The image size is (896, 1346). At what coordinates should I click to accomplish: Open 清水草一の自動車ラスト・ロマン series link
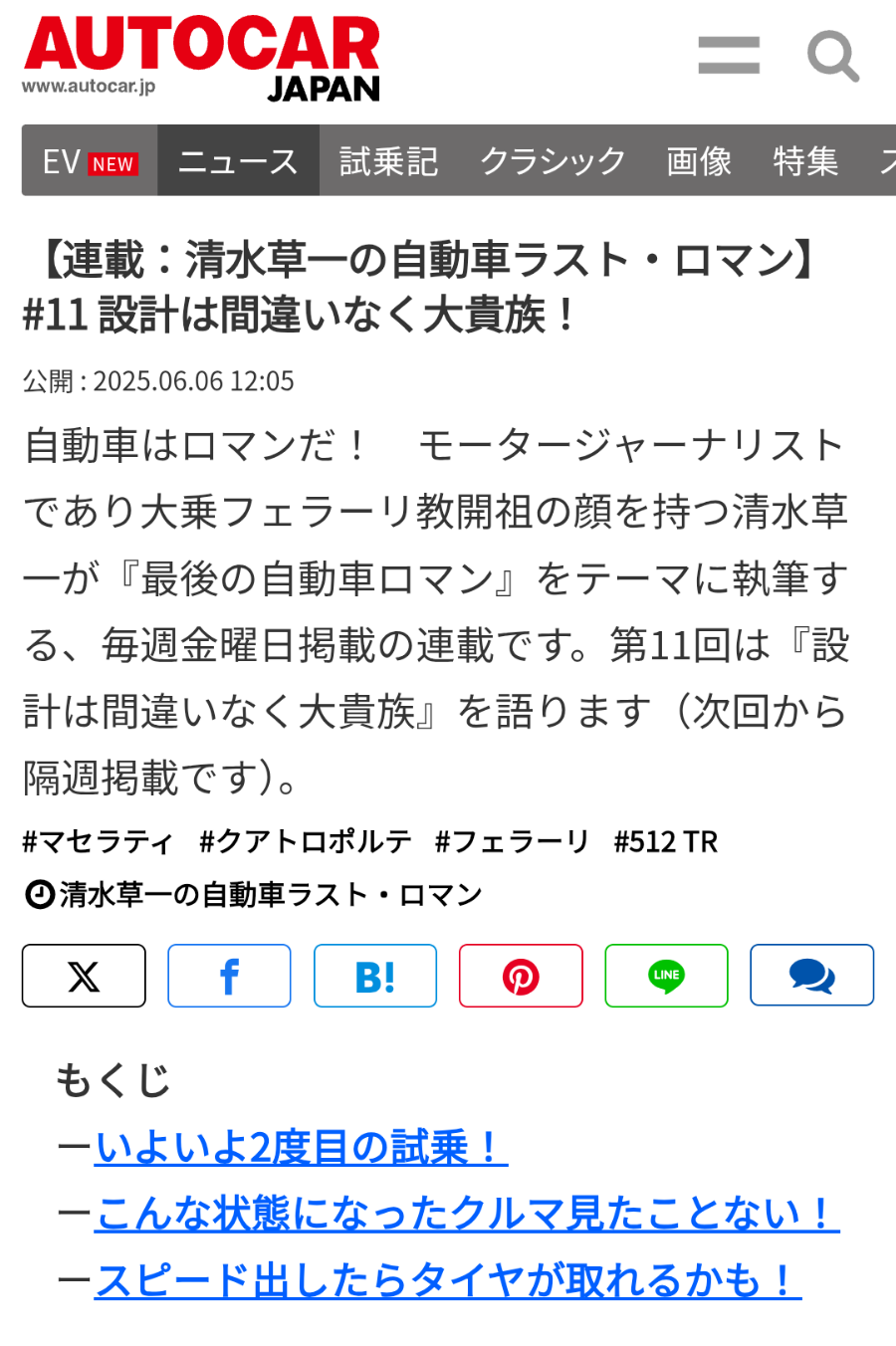point(269,894)
